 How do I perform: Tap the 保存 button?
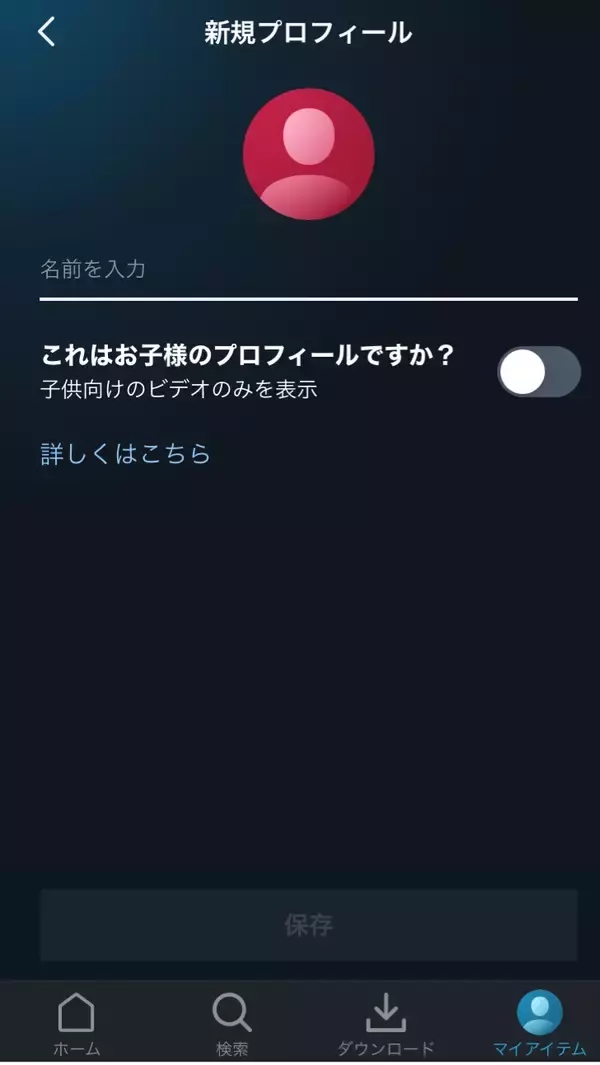308,925
